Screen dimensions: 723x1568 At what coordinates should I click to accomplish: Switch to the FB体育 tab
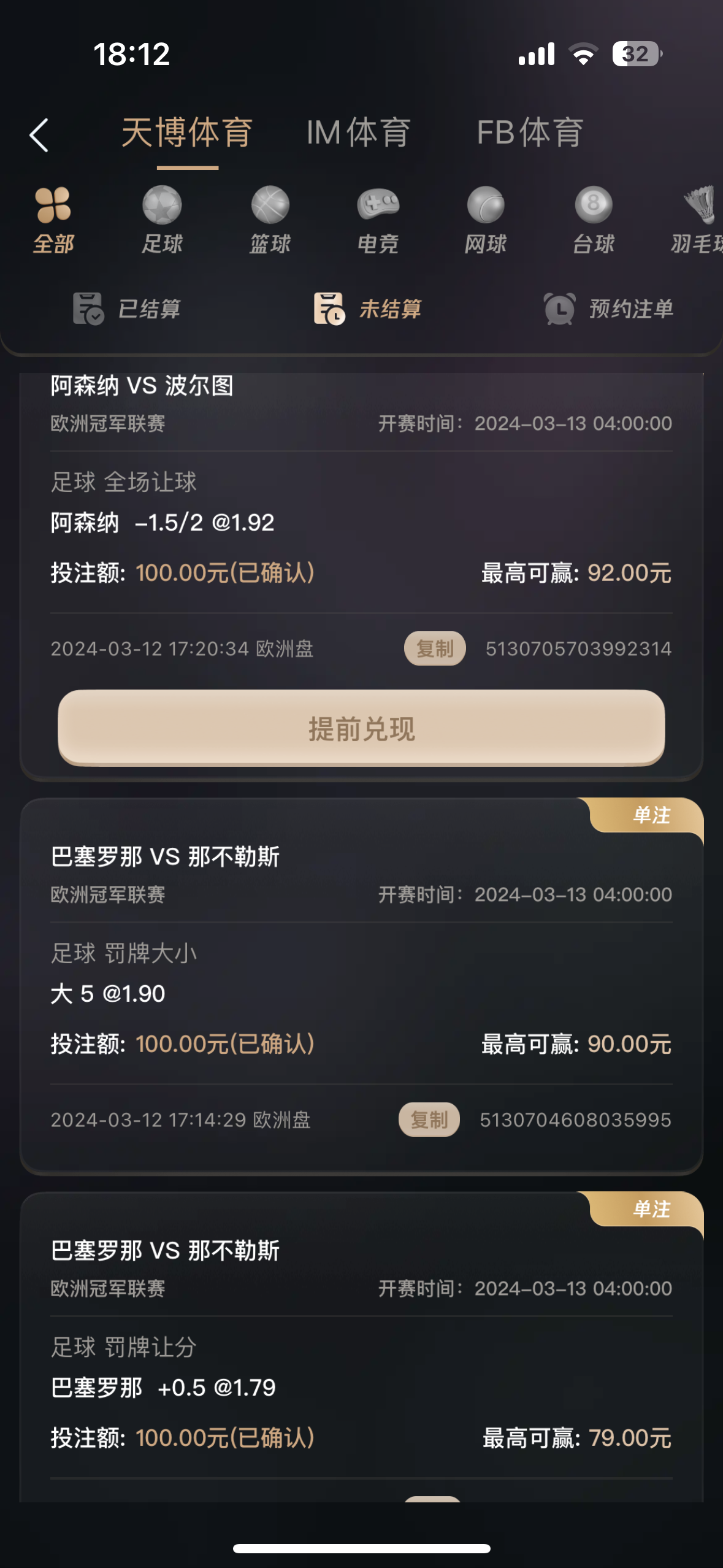click(530, 133)
